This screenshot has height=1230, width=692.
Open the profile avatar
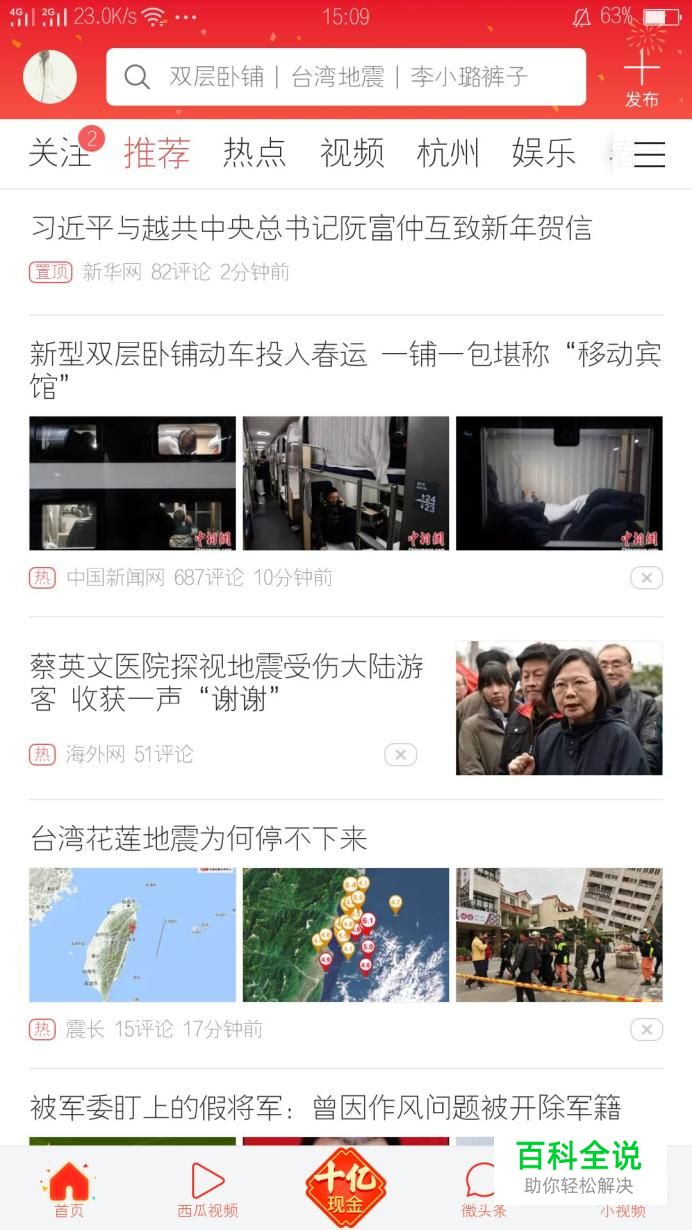50,77
